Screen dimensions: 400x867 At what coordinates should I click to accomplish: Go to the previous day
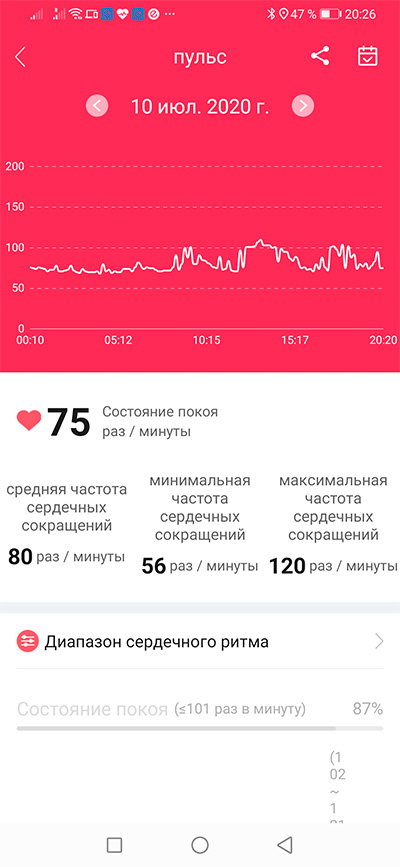pyautogui.click(x=97, y=106)
